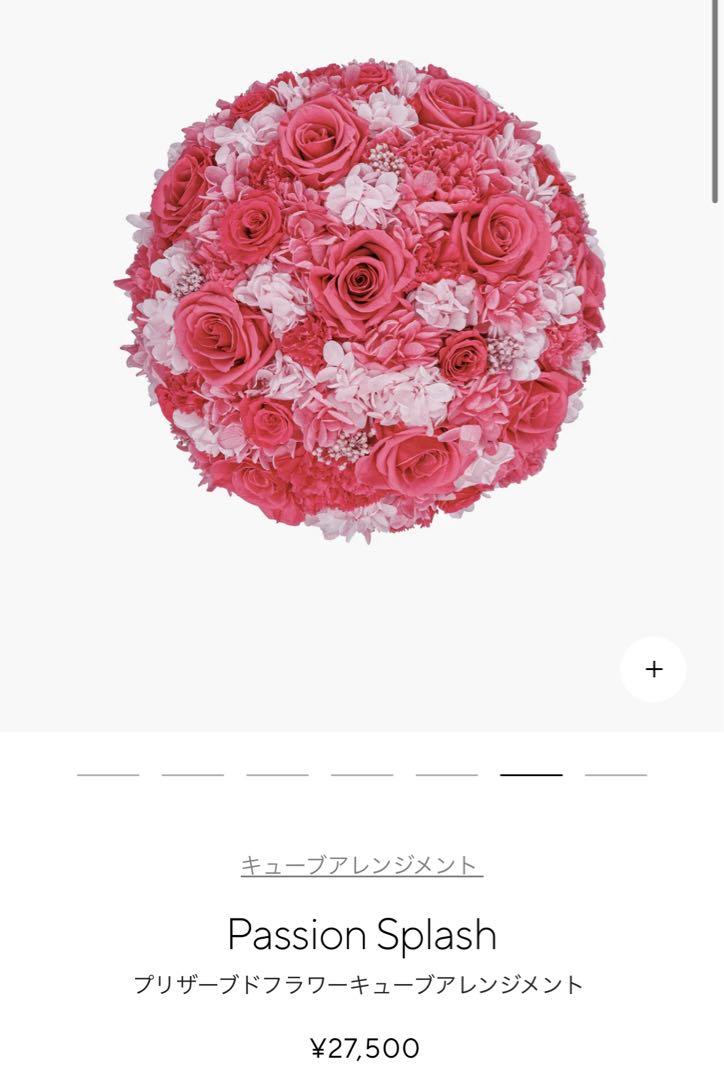
Task: Tap the plus button to enlarge image
Action: click(653, 669)
